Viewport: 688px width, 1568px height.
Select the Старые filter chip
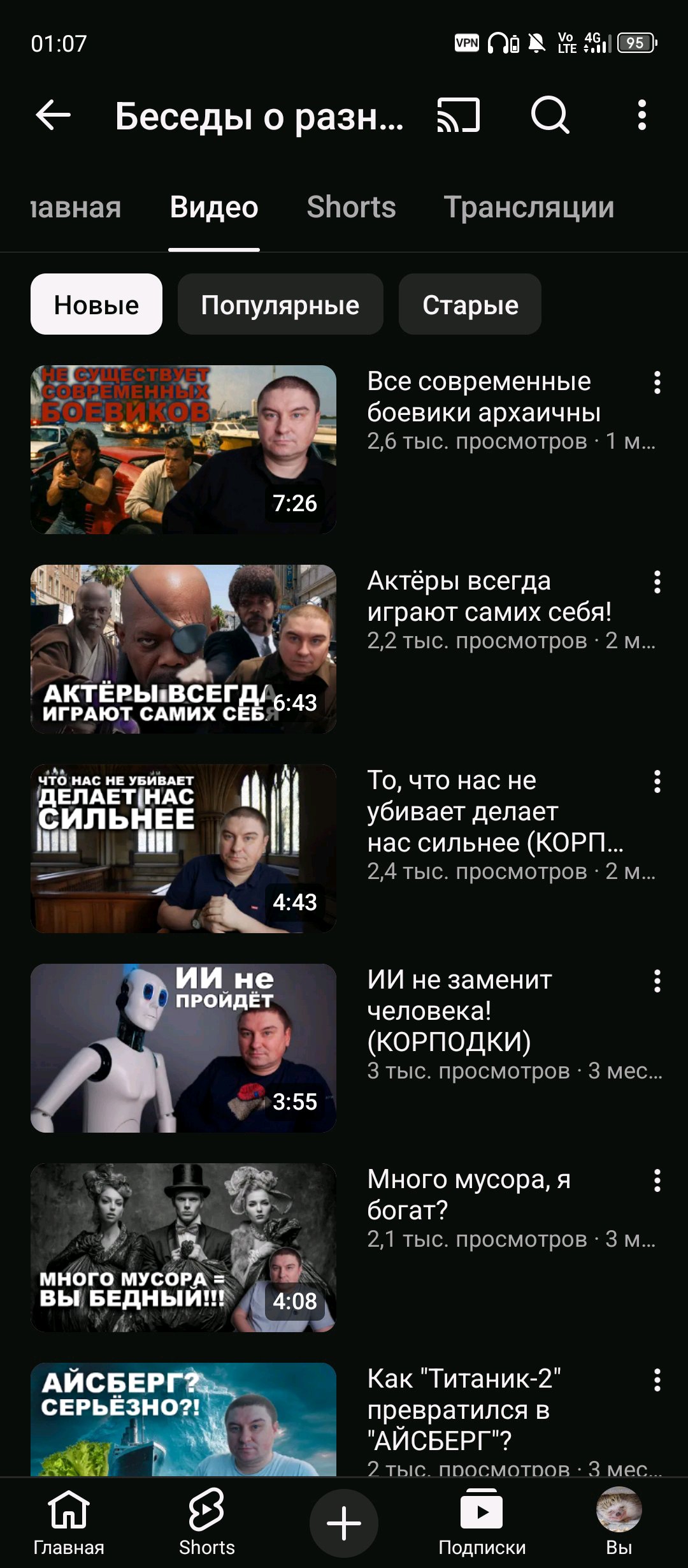[470, 305]
